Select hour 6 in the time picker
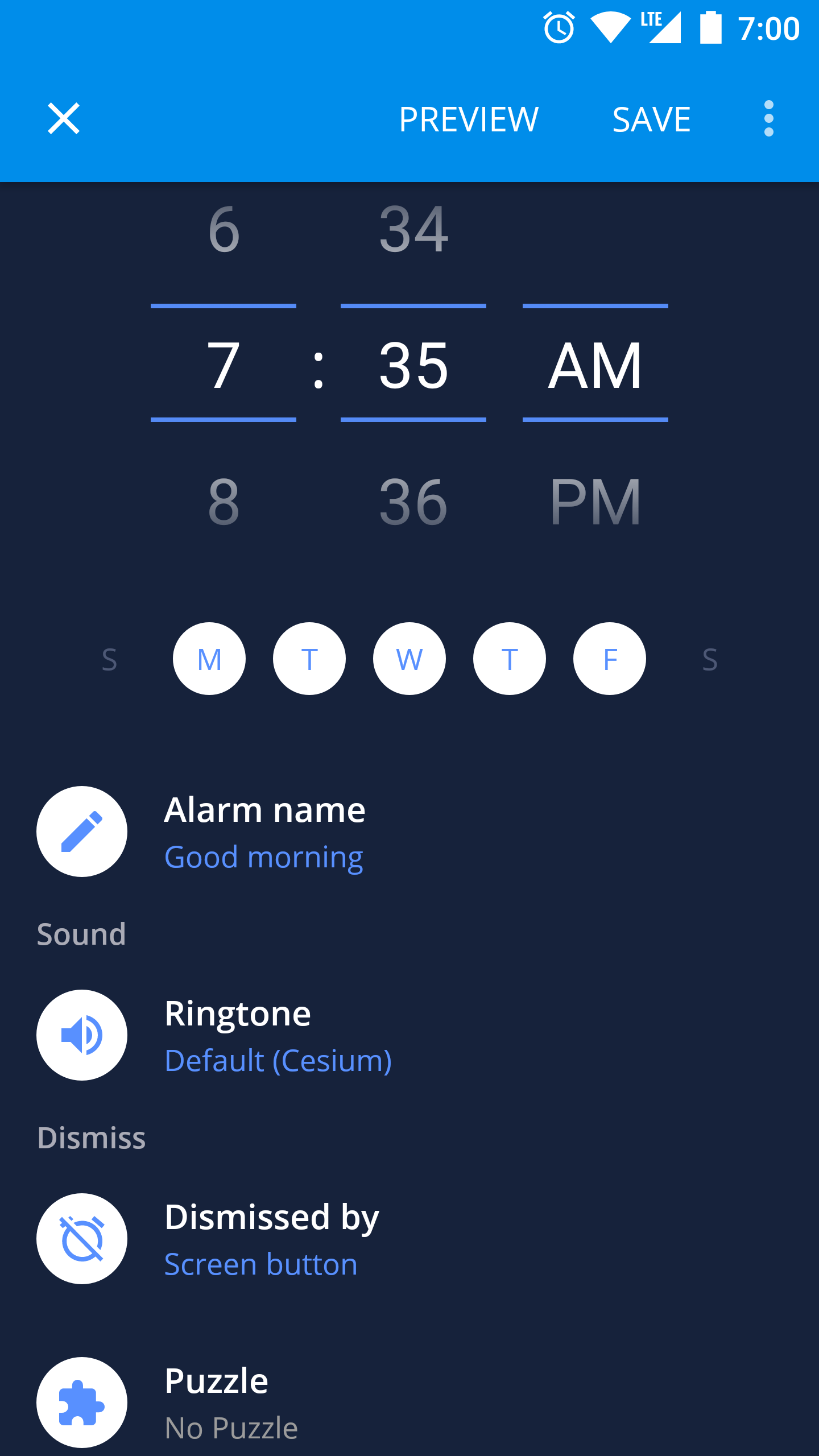819x1456 pixels. pyautogui.click(x=224, y=229)
